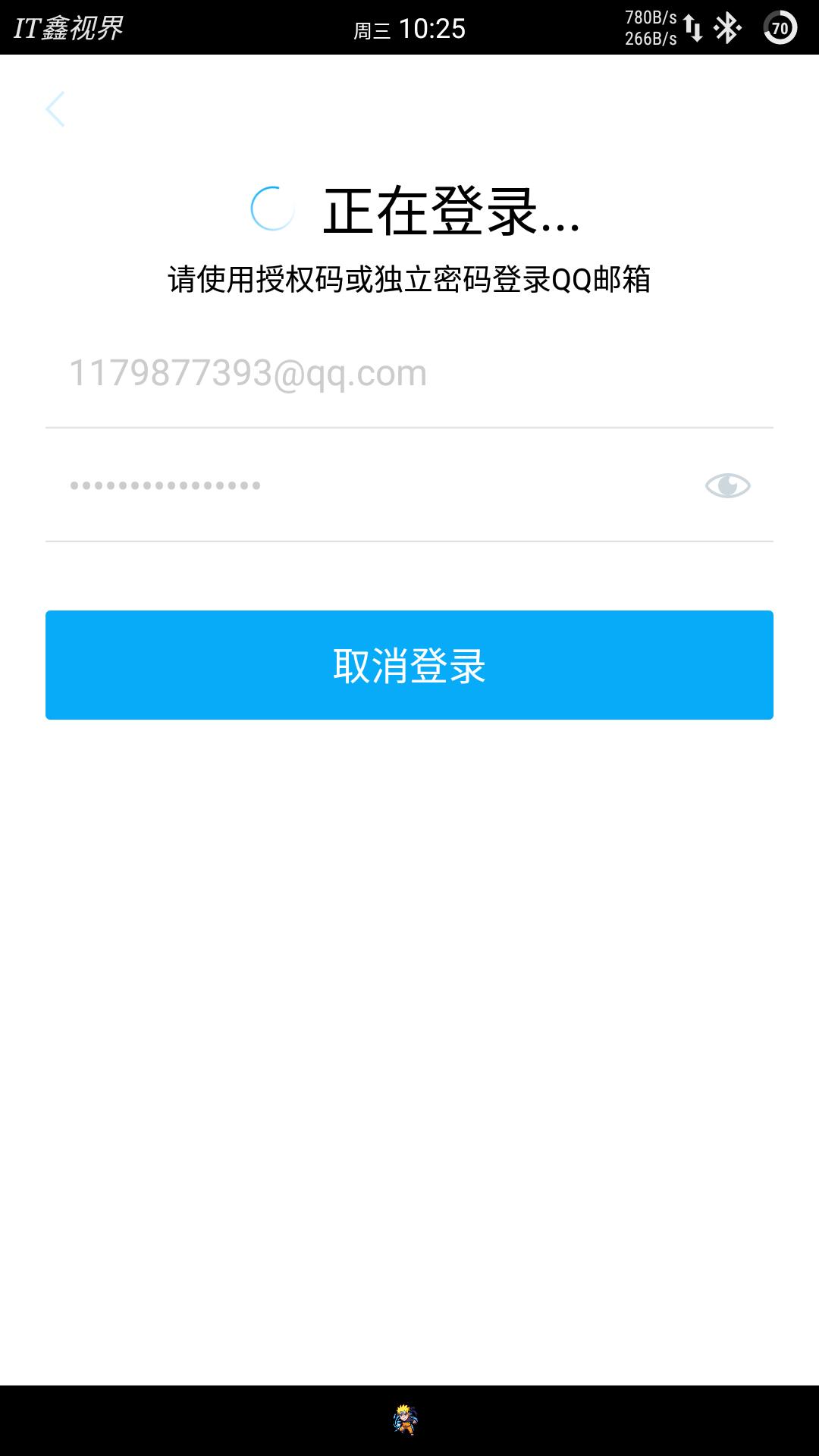Tap the clock showing 10:25
Viewport: 819px width, 1456px height.
(434, 27)
